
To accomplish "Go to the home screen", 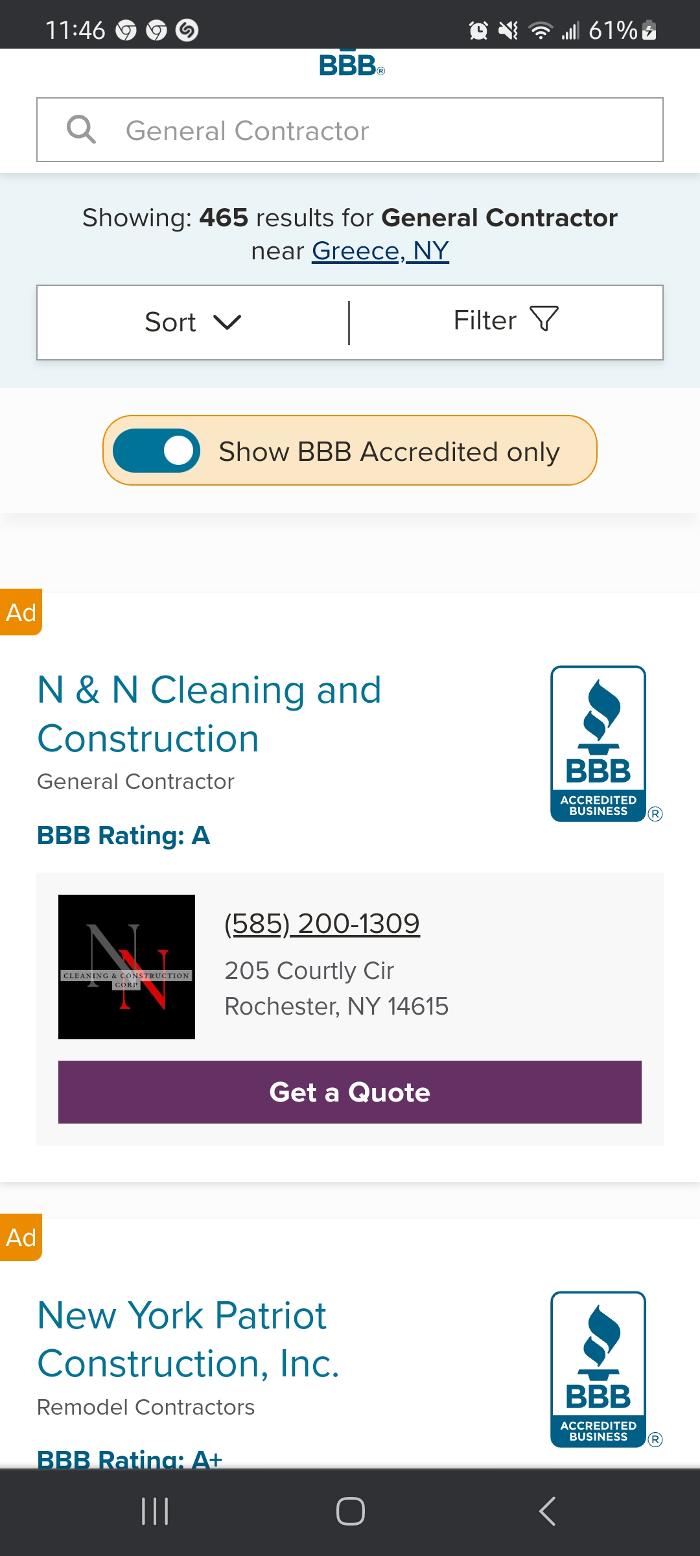I will [350, 1510].
